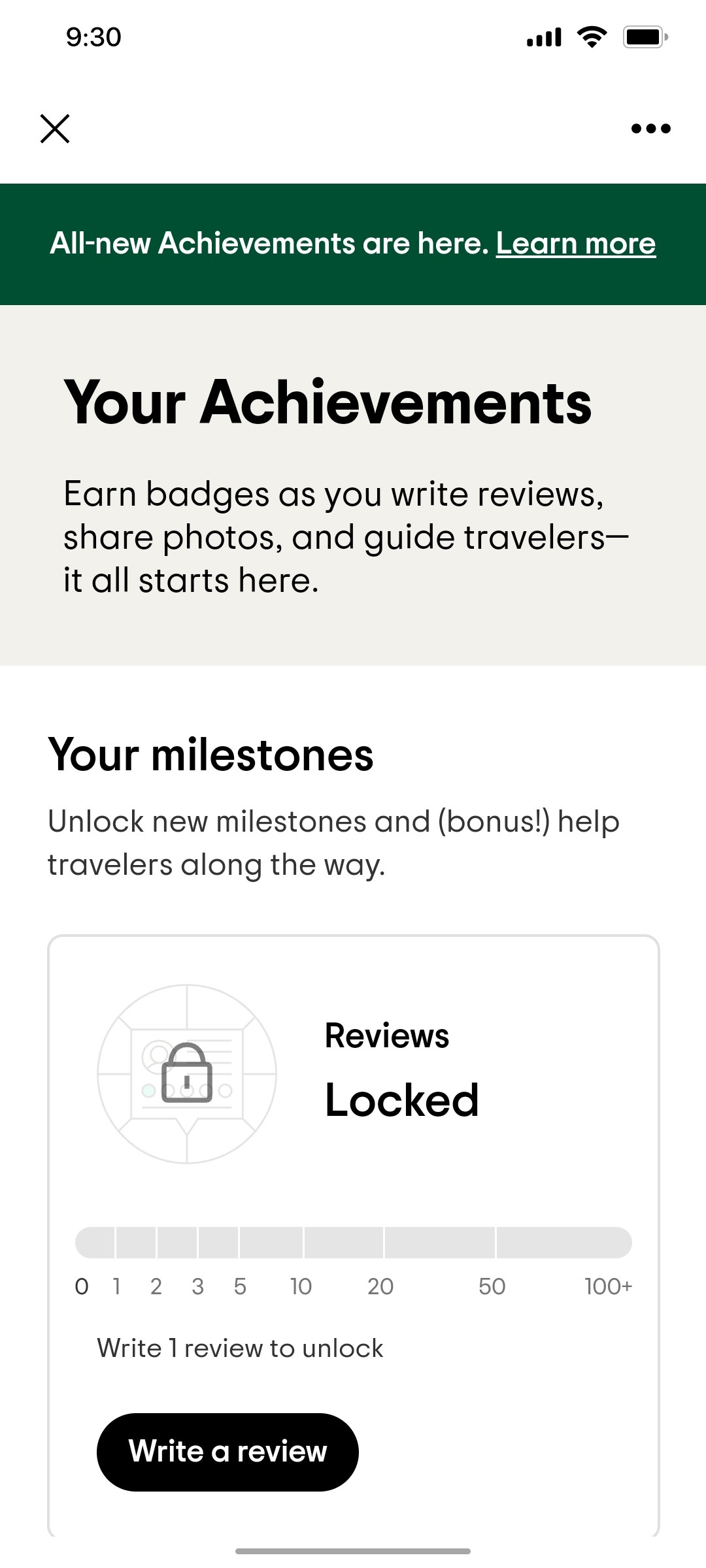Tap the X to close Achievements

56,128
